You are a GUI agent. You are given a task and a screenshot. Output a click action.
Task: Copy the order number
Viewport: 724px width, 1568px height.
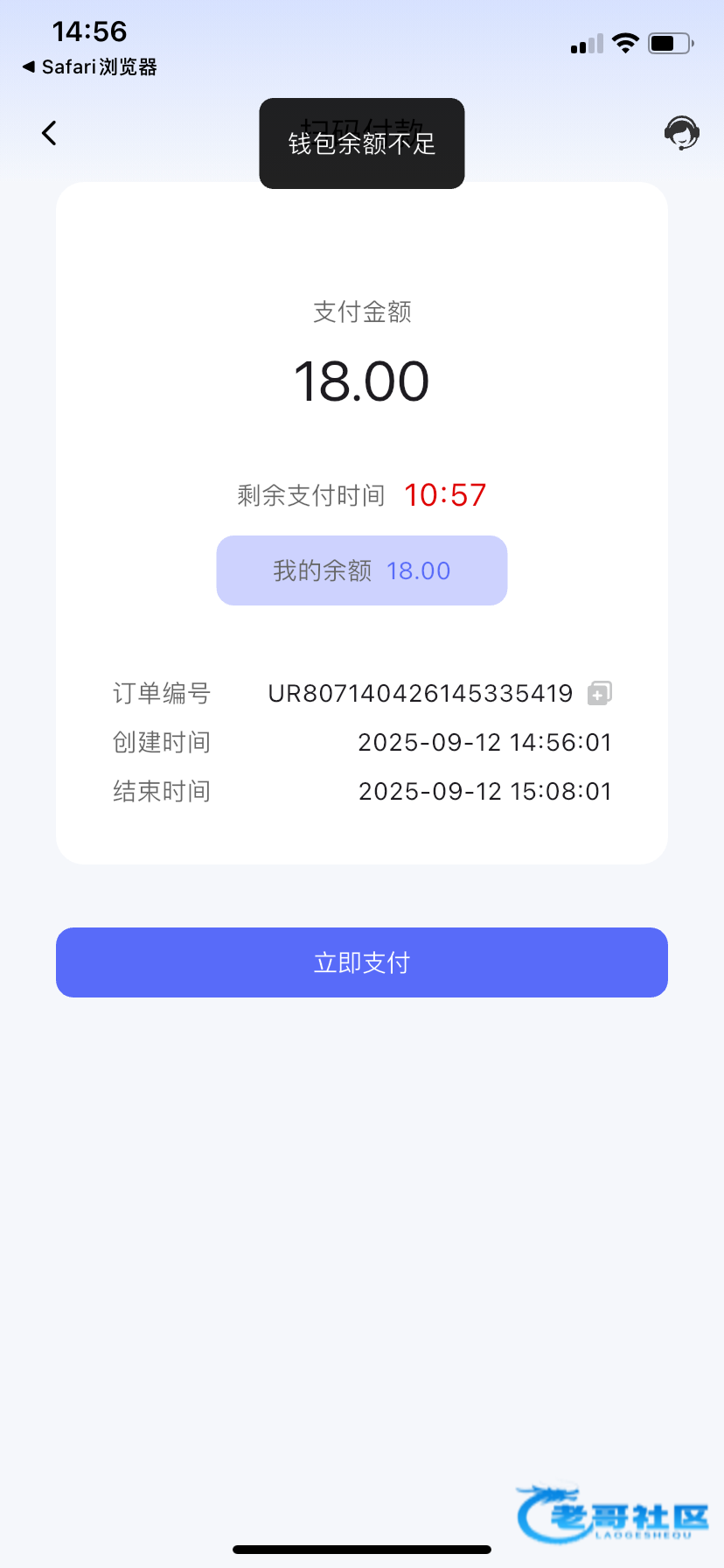pos(600,694)
